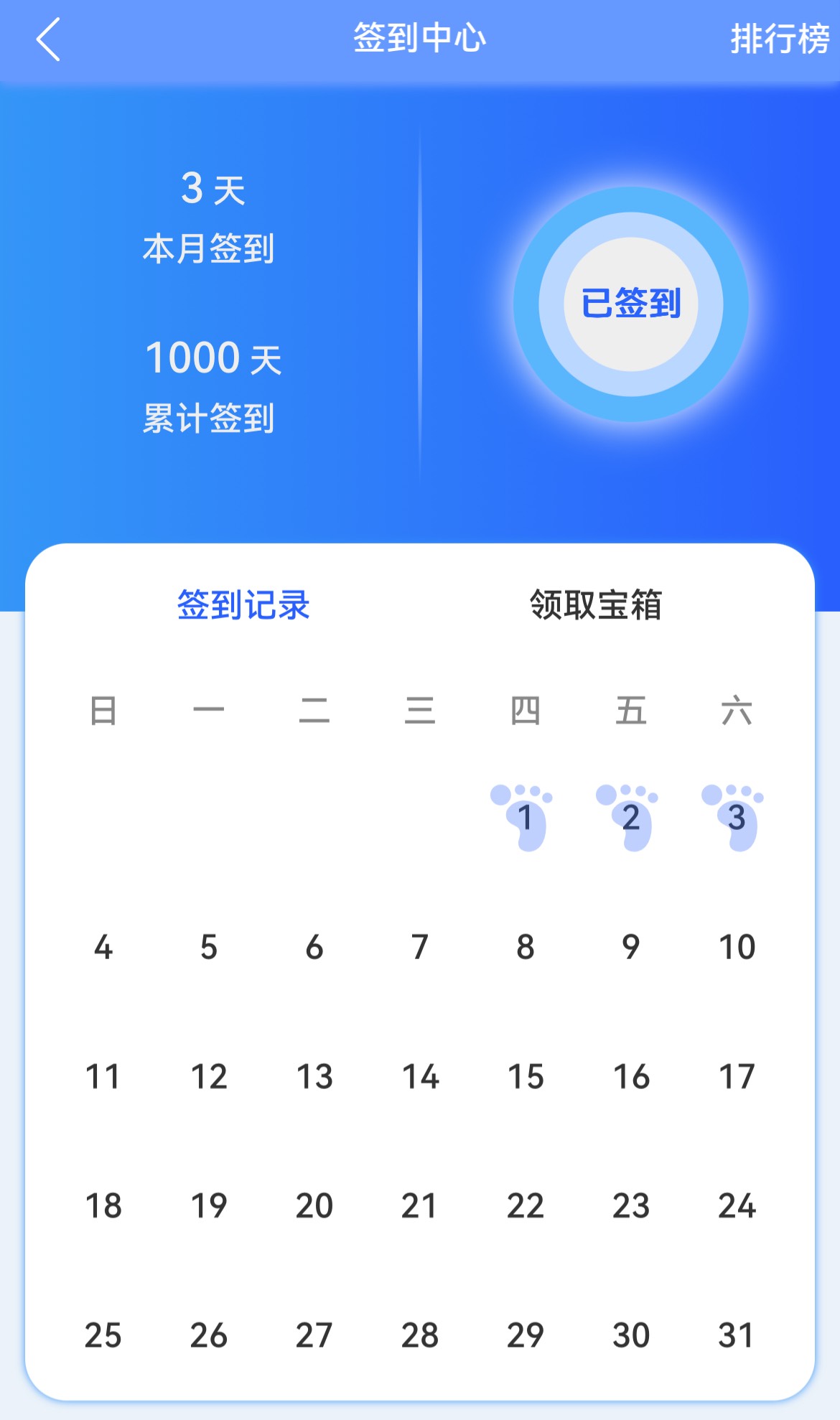Viewport: 840px width, 1420px height.
Task: Switch to the 签到记录 tab
Action: point(243,604)
